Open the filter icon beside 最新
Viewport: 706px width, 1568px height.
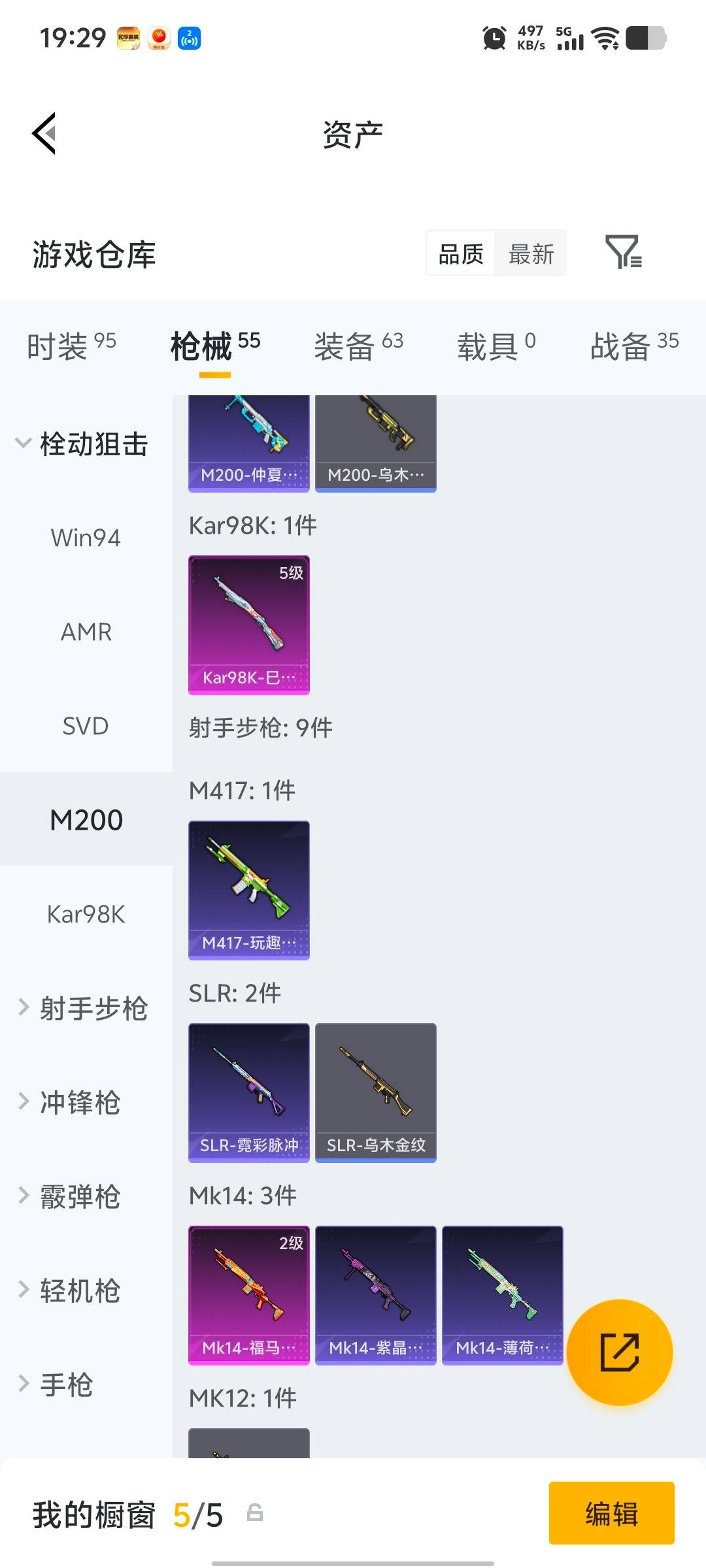[x=623, y=253]
